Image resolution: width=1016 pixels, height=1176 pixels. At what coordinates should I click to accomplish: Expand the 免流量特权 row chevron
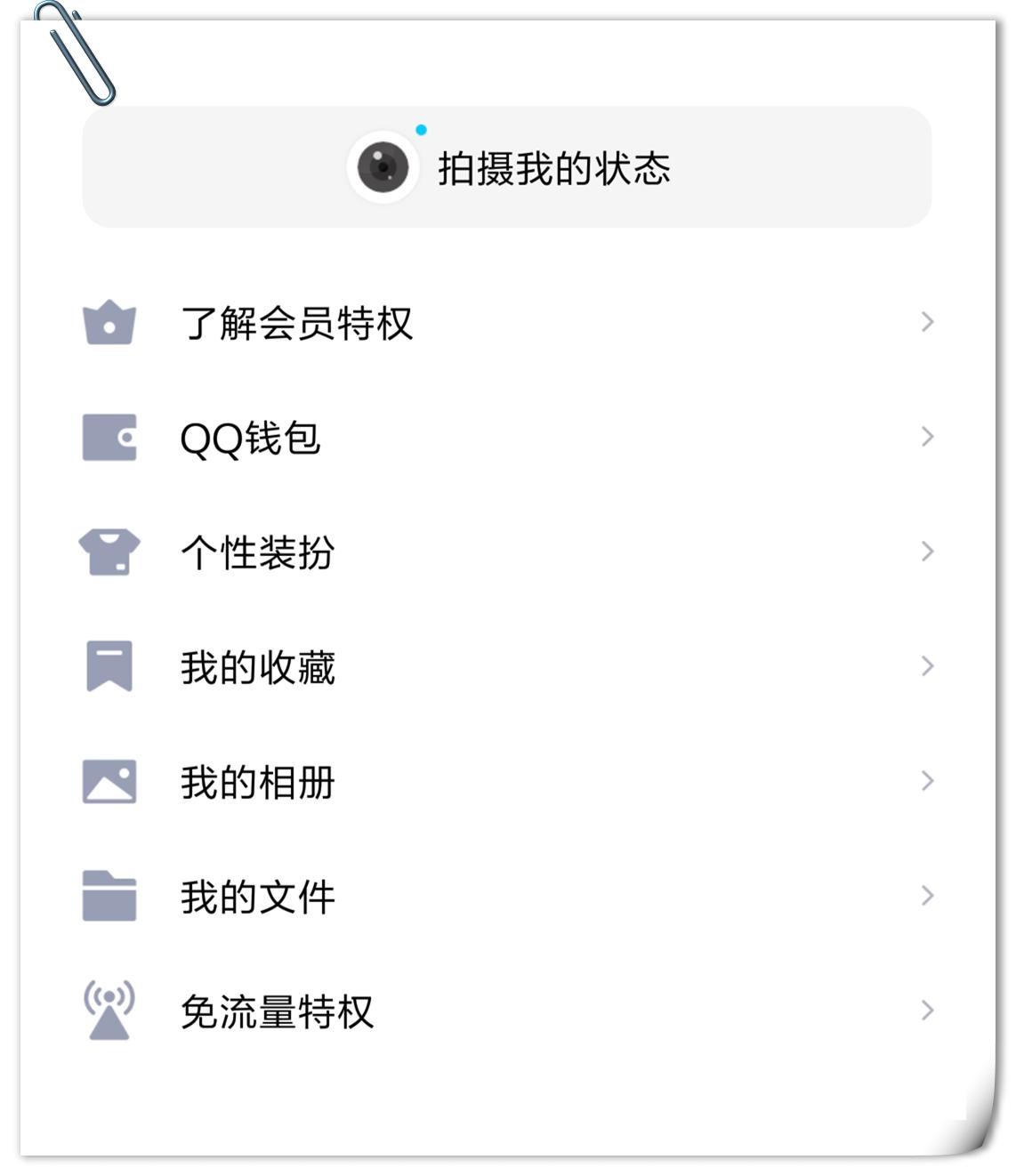928,1009
